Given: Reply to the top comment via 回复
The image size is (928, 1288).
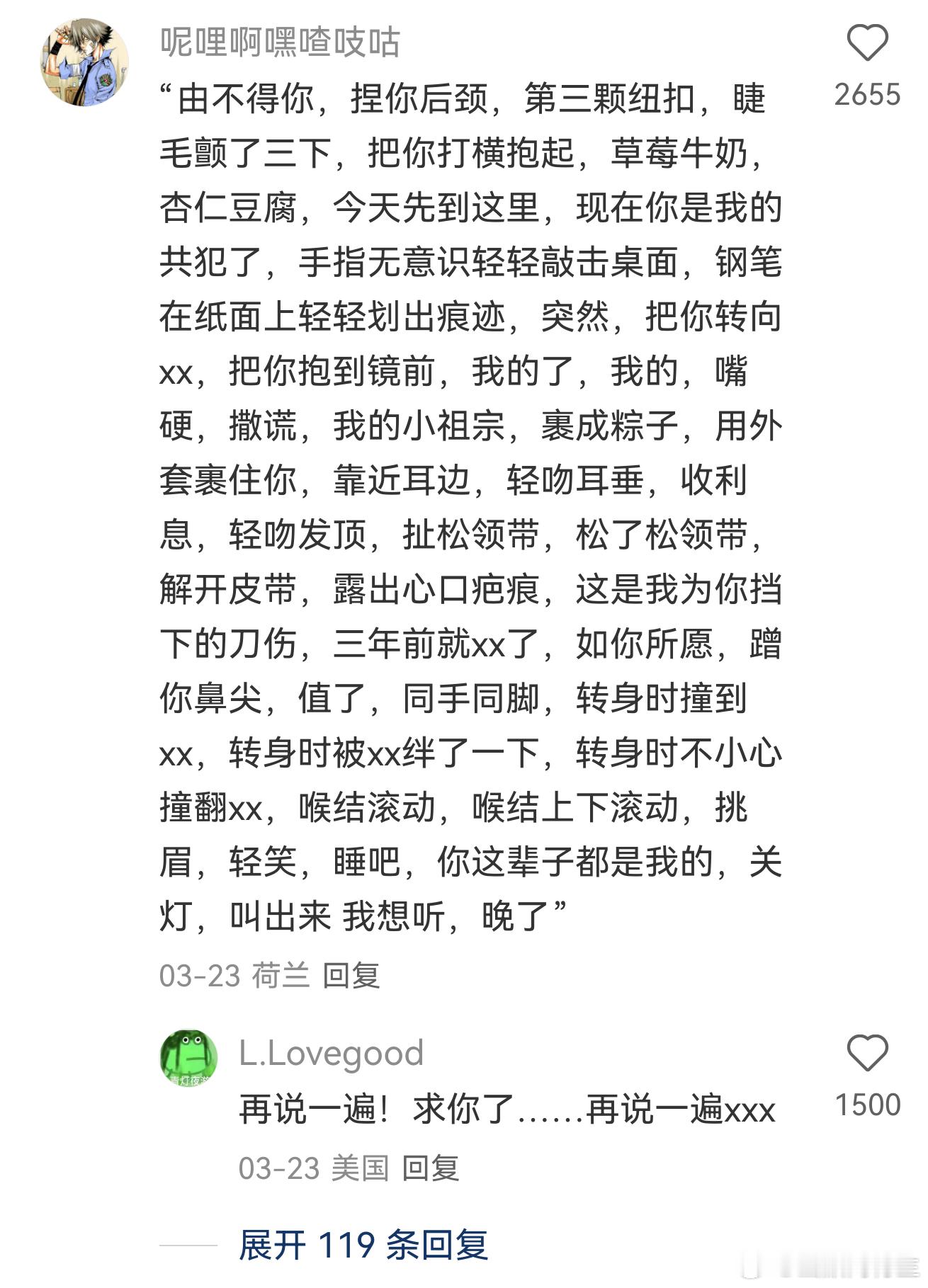Looking at the screenshot, I should click(352, 974).
